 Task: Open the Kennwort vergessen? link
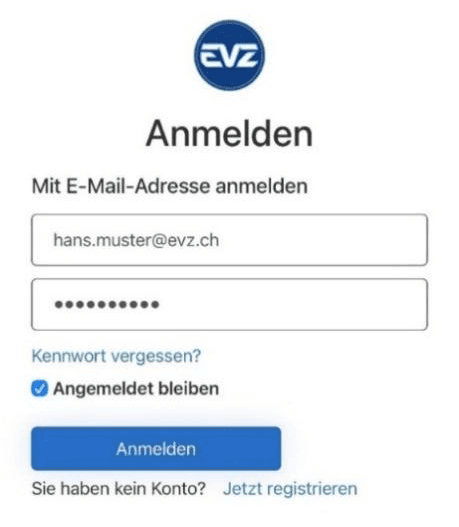[x=116, y=356]
